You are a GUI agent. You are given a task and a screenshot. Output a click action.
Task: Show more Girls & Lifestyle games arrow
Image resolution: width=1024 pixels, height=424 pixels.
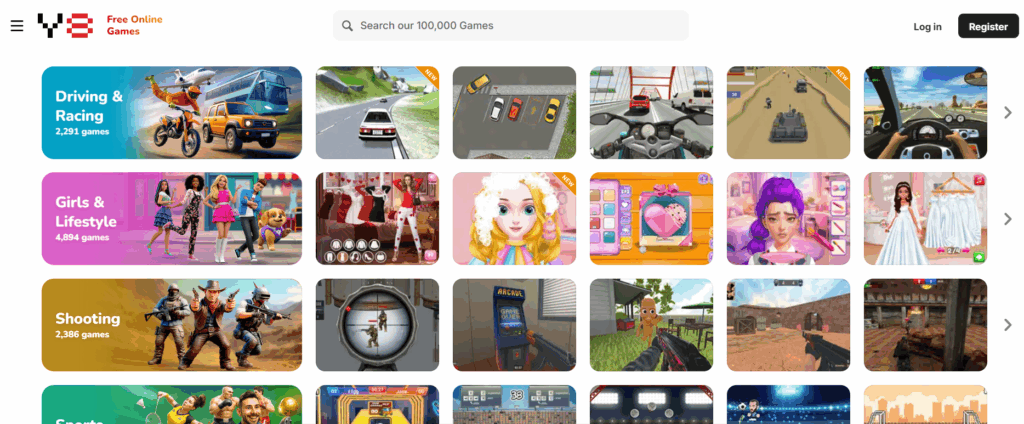[1008, 219]
